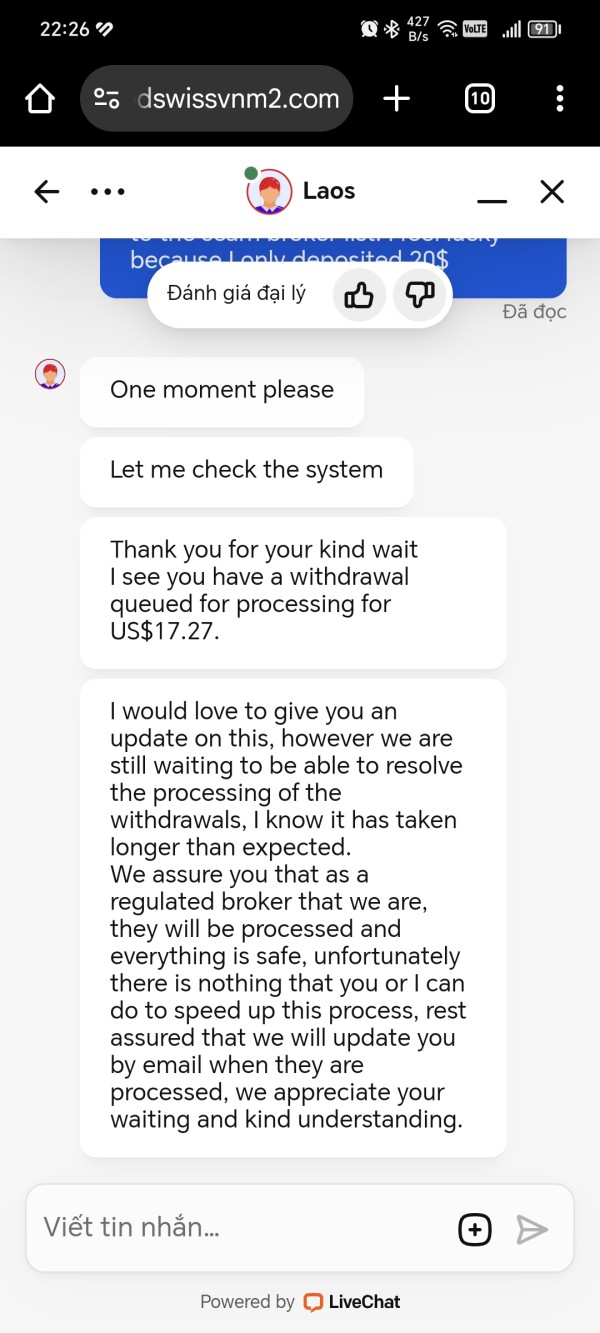Tap the plus attachment icon
Viewport: 600px width, 1333px height.
pos(475,1229)
